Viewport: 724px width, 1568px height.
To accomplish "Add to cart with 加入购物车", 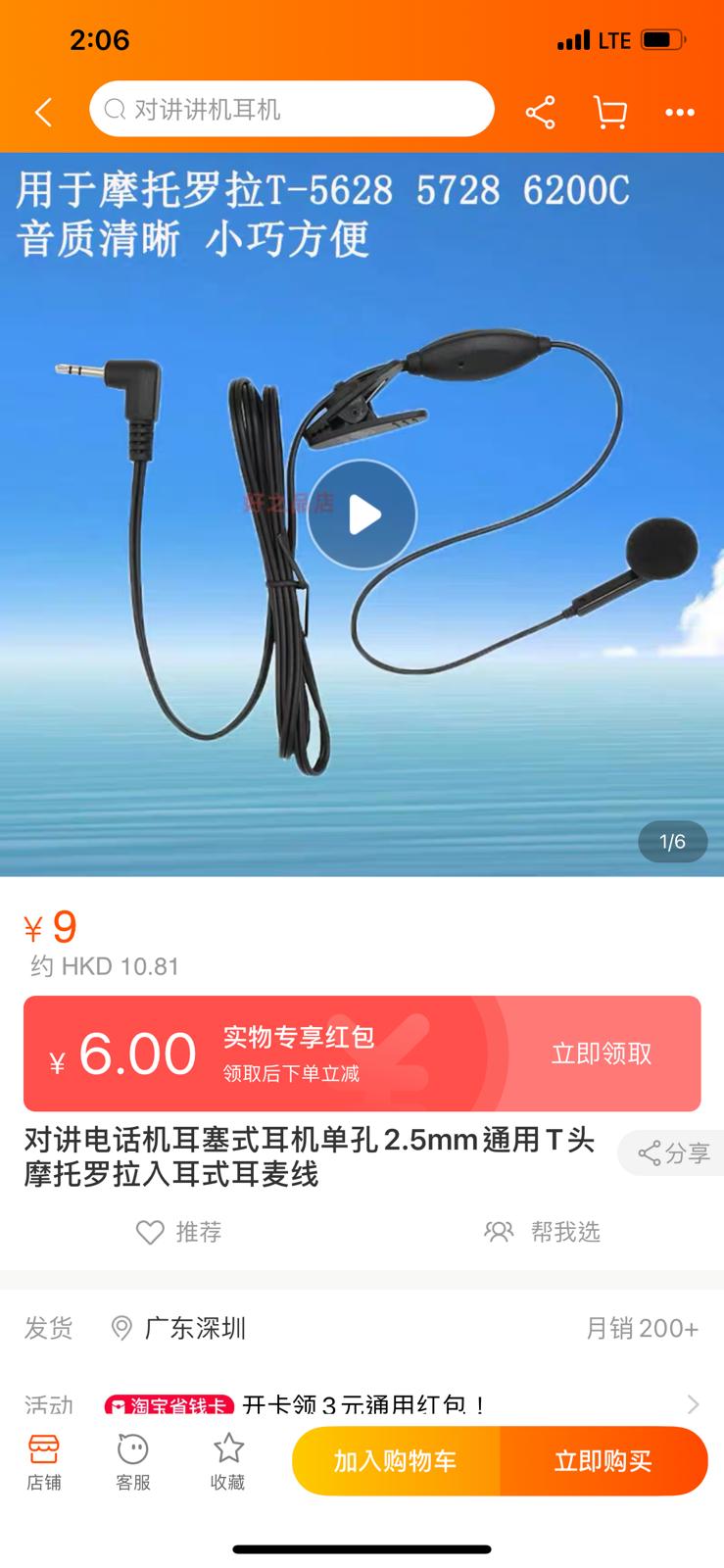I will (x=396, y=1461).
